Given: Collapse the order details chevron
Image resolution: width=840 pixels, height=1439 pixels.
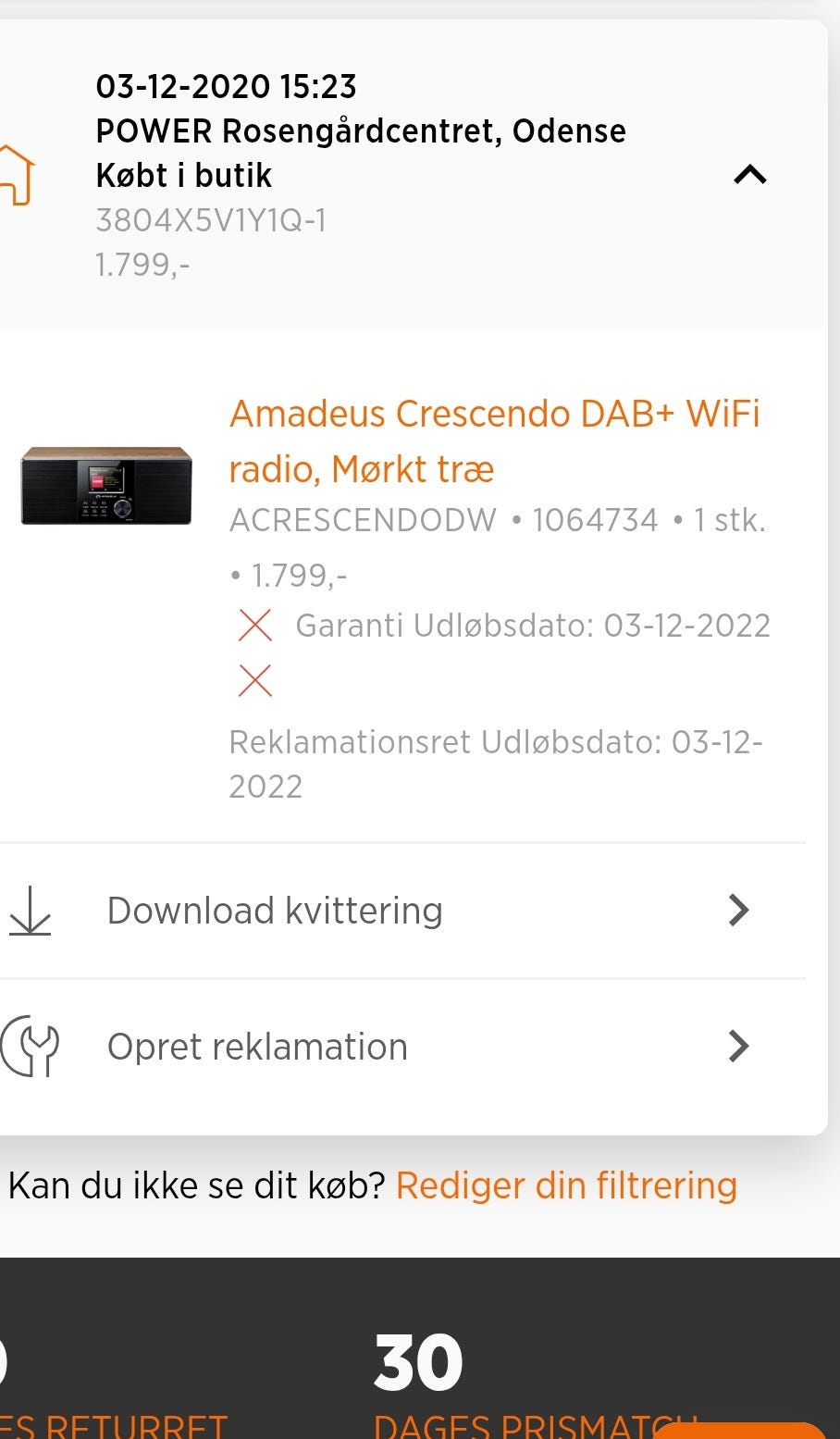Looking at the screenshot, I should click(x=749, y=174).
